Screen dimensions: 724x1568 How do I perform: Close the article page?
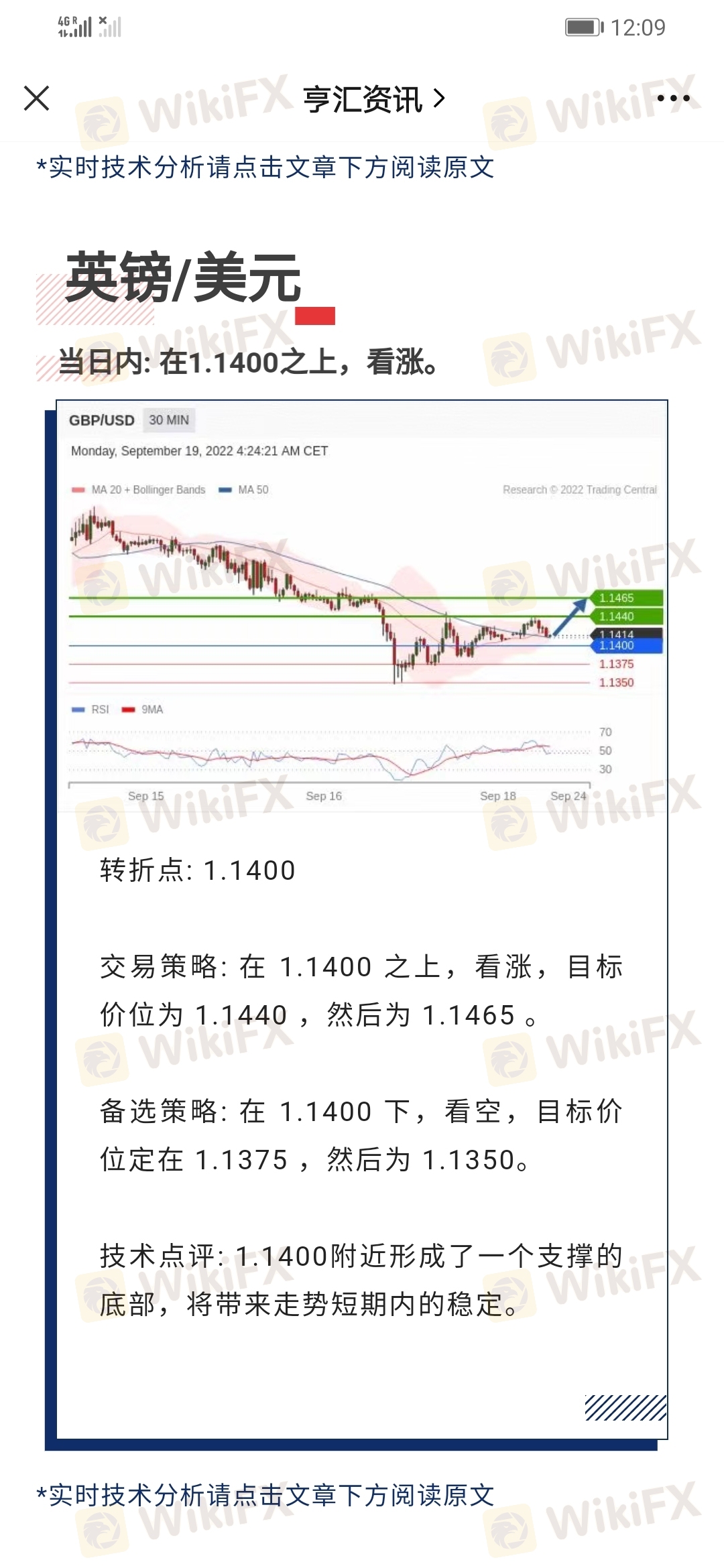click(36, 99)
